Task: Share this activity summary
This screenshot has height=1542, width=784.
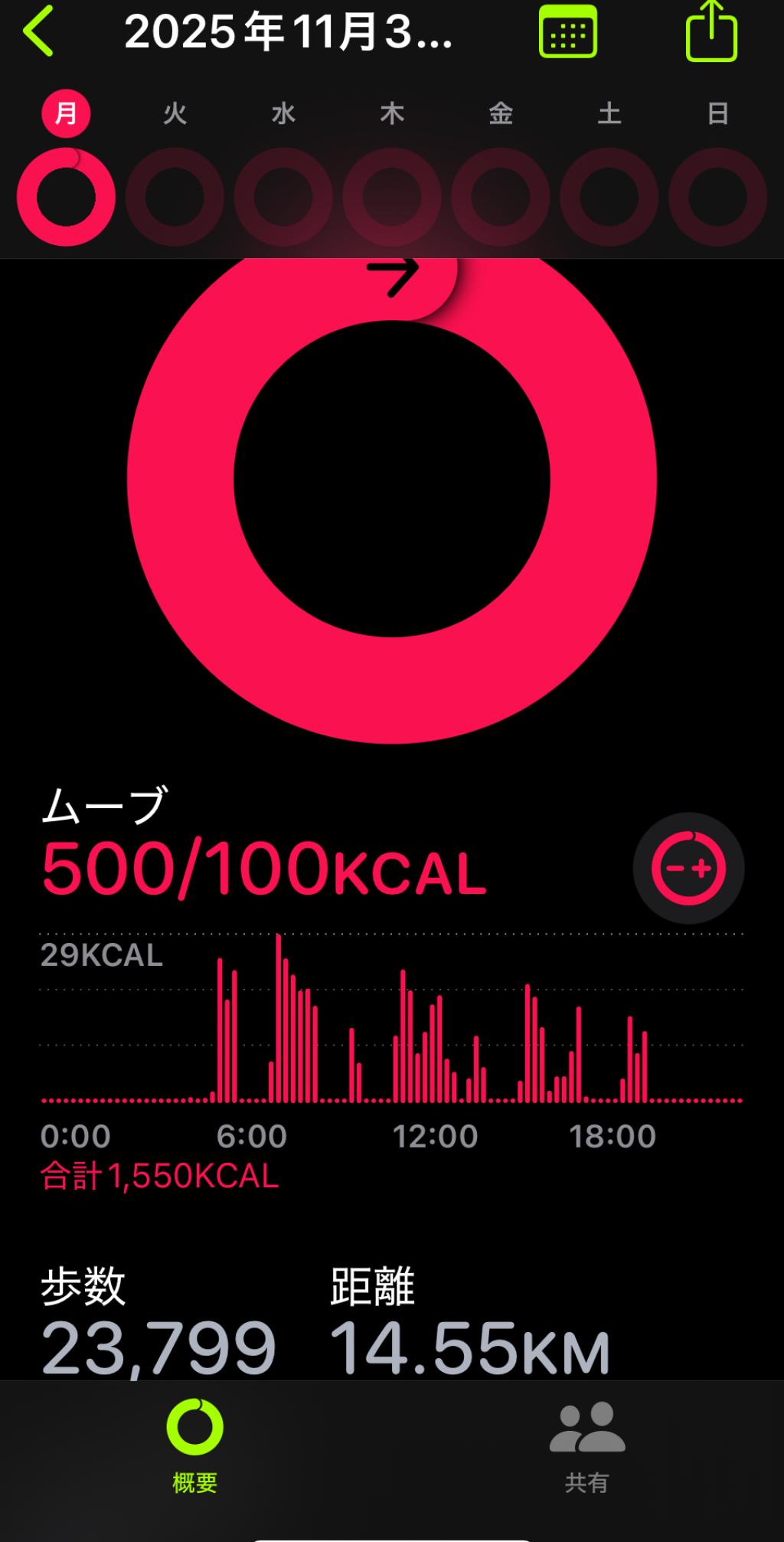Action: [x=711, y=31]
